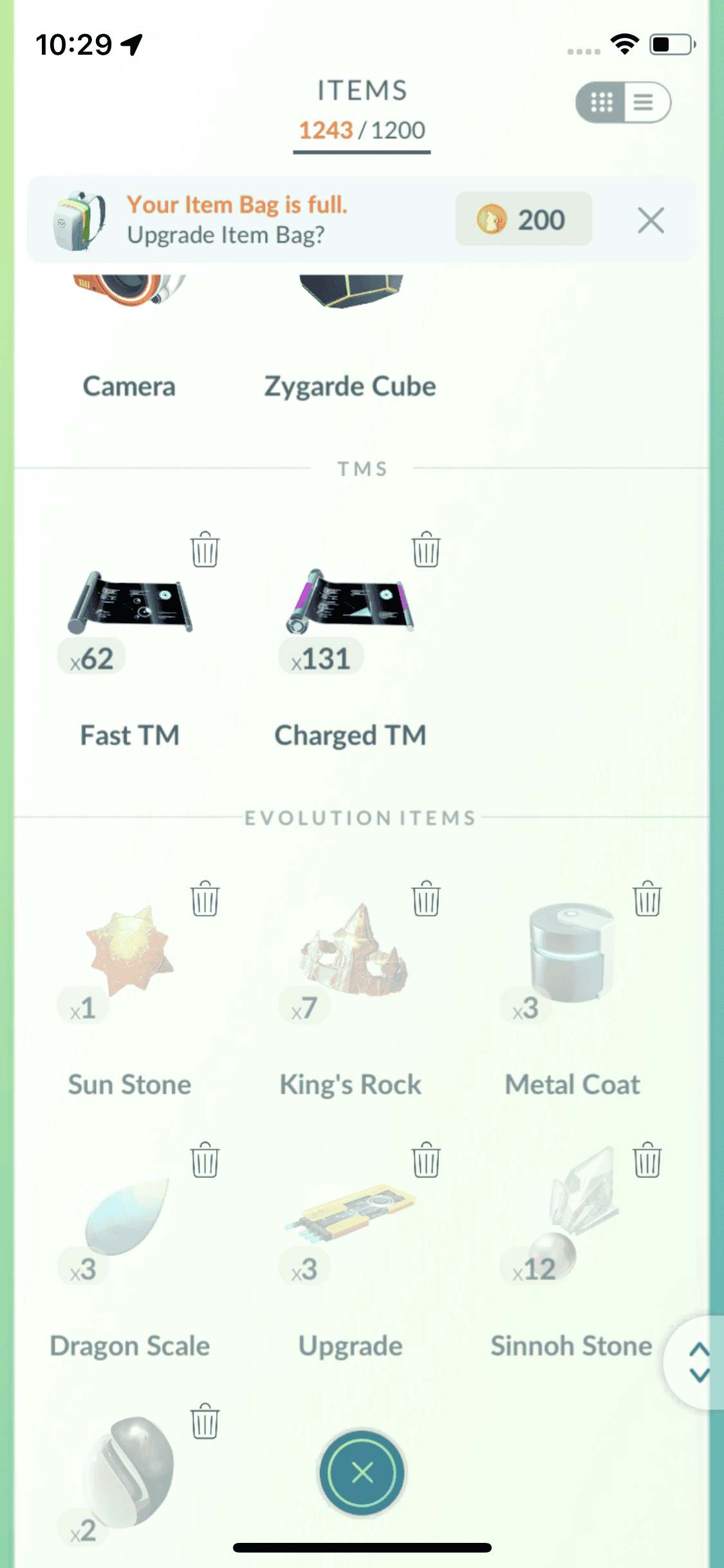Delete the Sun Stone
This screenshot has height=1568, width=724.
[205, 899]
